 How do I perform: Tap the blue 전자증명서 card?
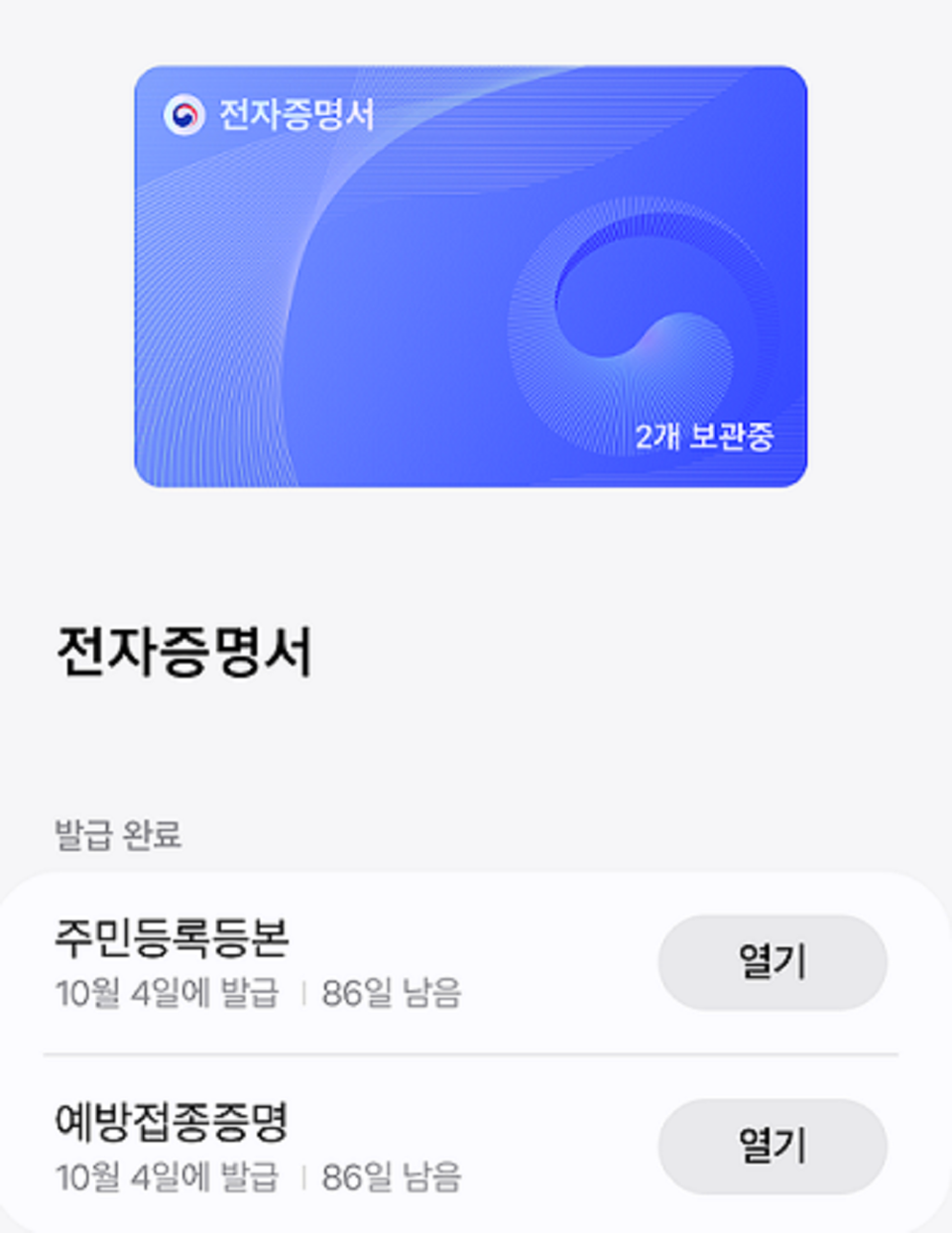tap(470, 277)
